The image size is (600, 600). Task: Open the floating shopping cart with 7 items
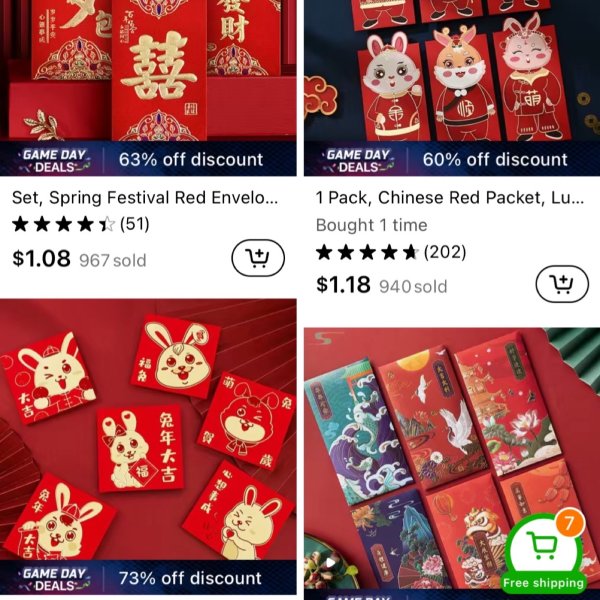[543, 548]
